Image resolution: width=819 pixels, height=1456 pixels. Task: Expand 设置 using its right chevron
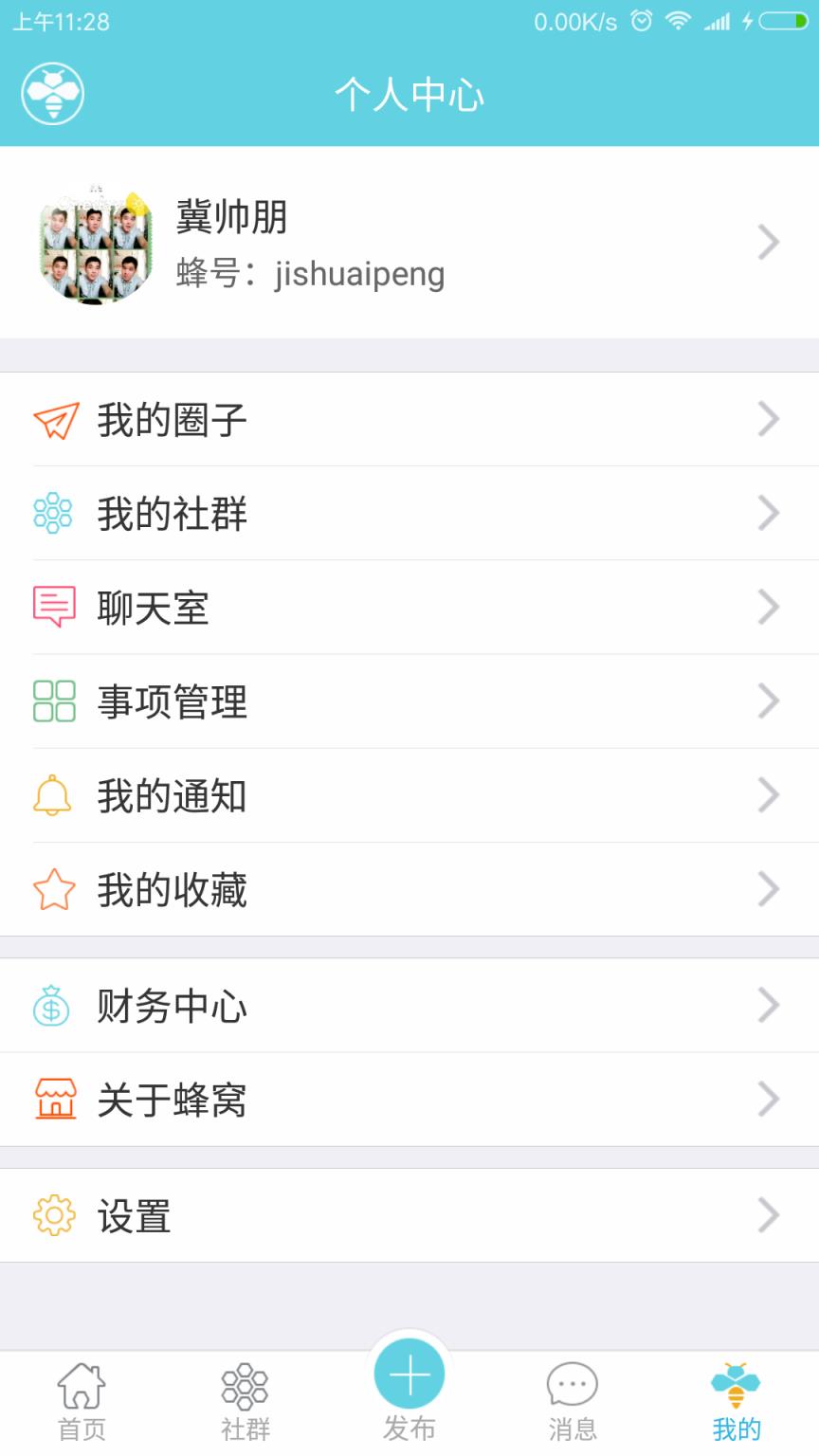pos(769,1214)
